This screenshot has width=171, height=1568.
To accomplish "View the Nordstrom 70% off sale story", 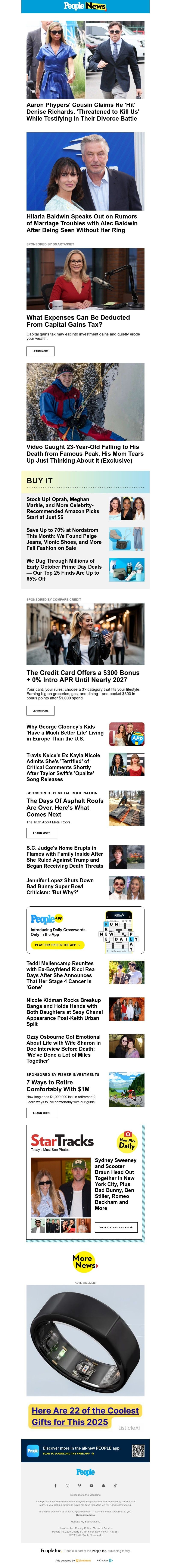I will [x=64, y=539].
